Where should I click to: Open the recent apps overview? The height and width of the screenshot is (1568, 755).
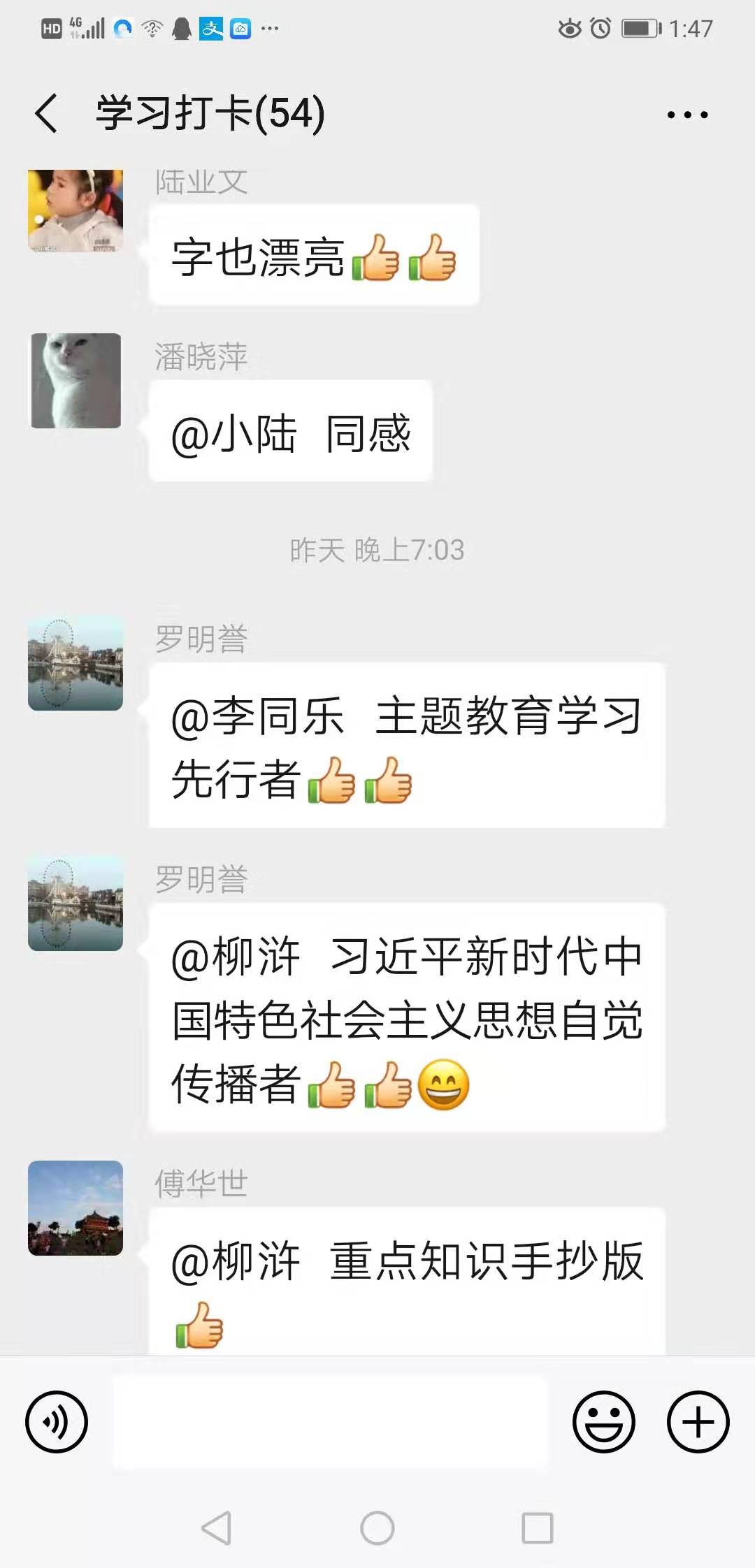point(538,1528)
